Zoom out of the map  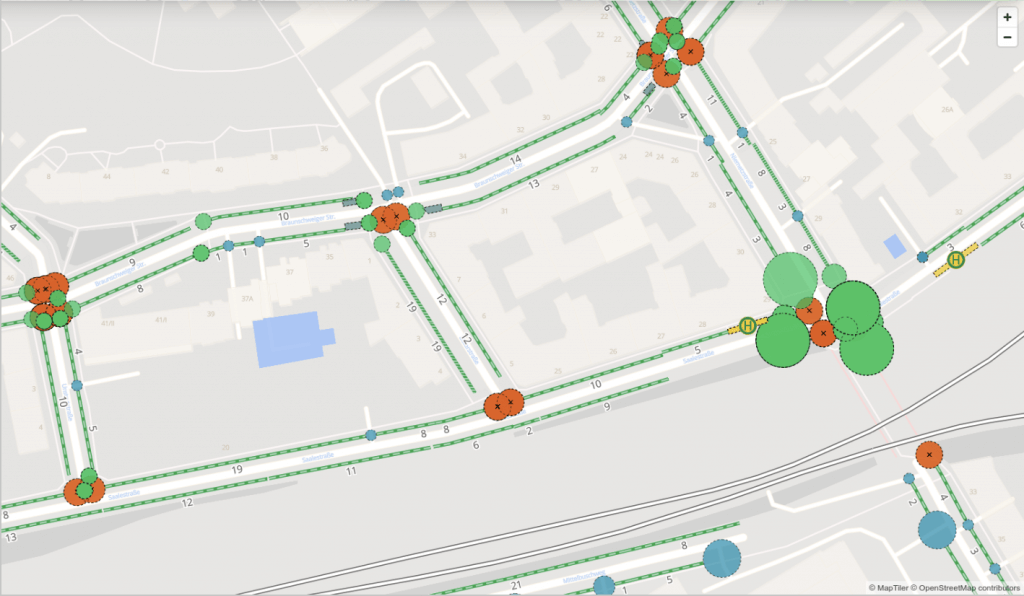click(x=1007, y=38)
